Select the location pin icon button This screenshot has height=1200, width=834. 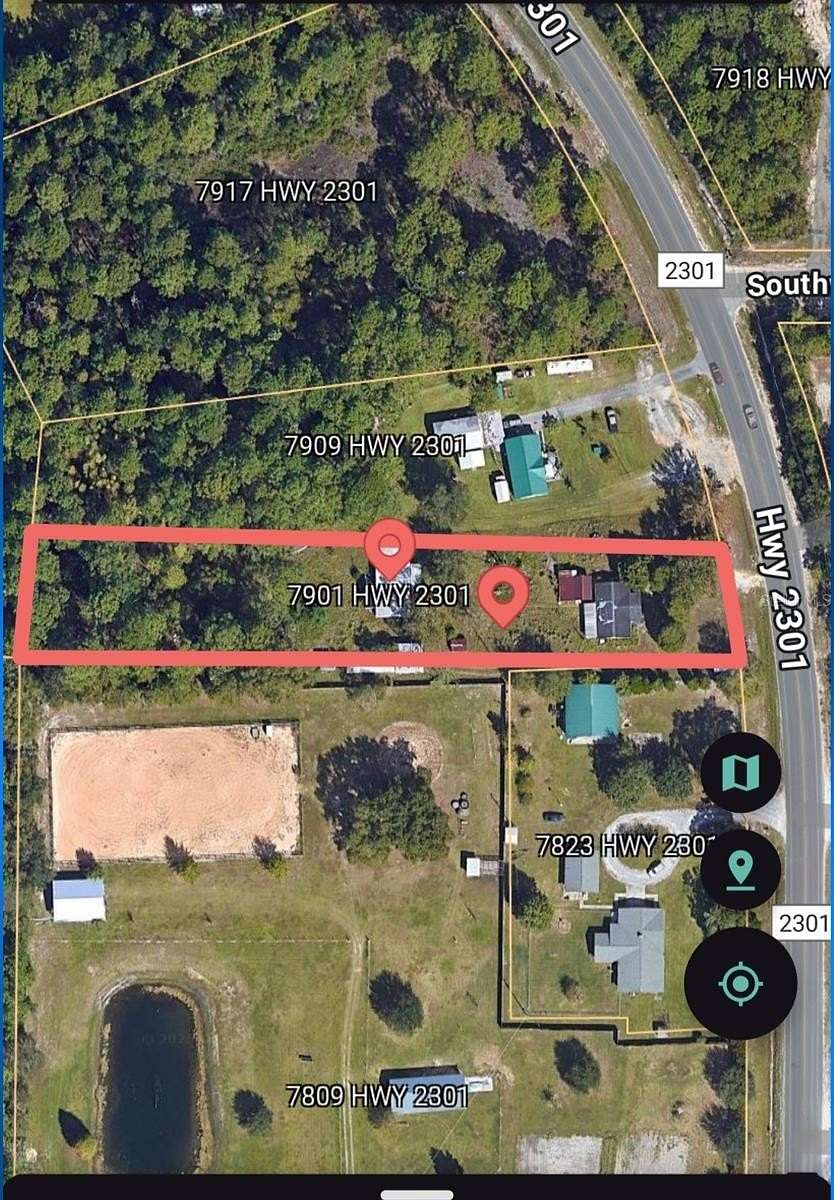pyautogui.click(x=742, y=868)
